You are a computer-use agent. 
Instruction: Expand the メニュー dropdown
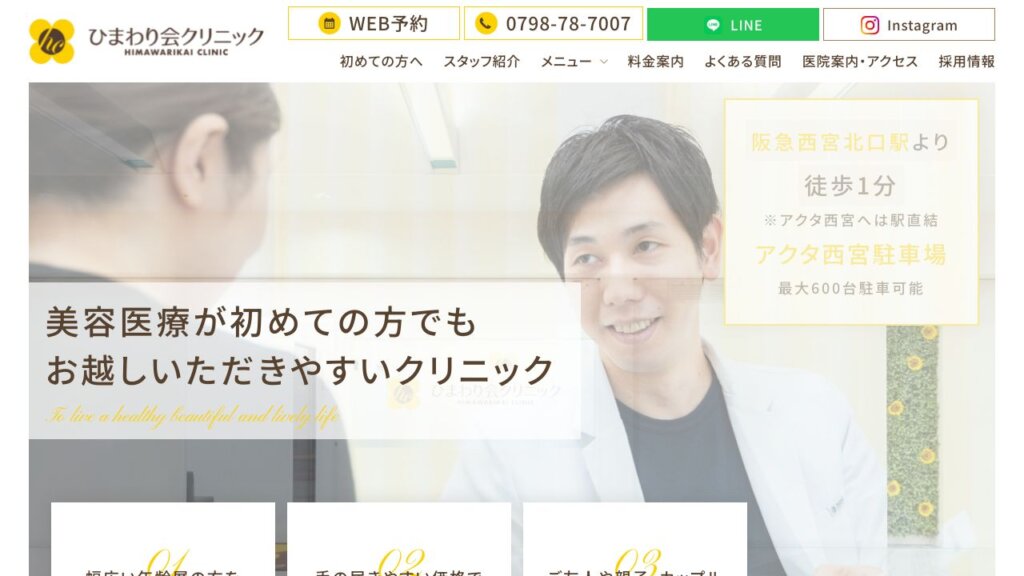574,61
